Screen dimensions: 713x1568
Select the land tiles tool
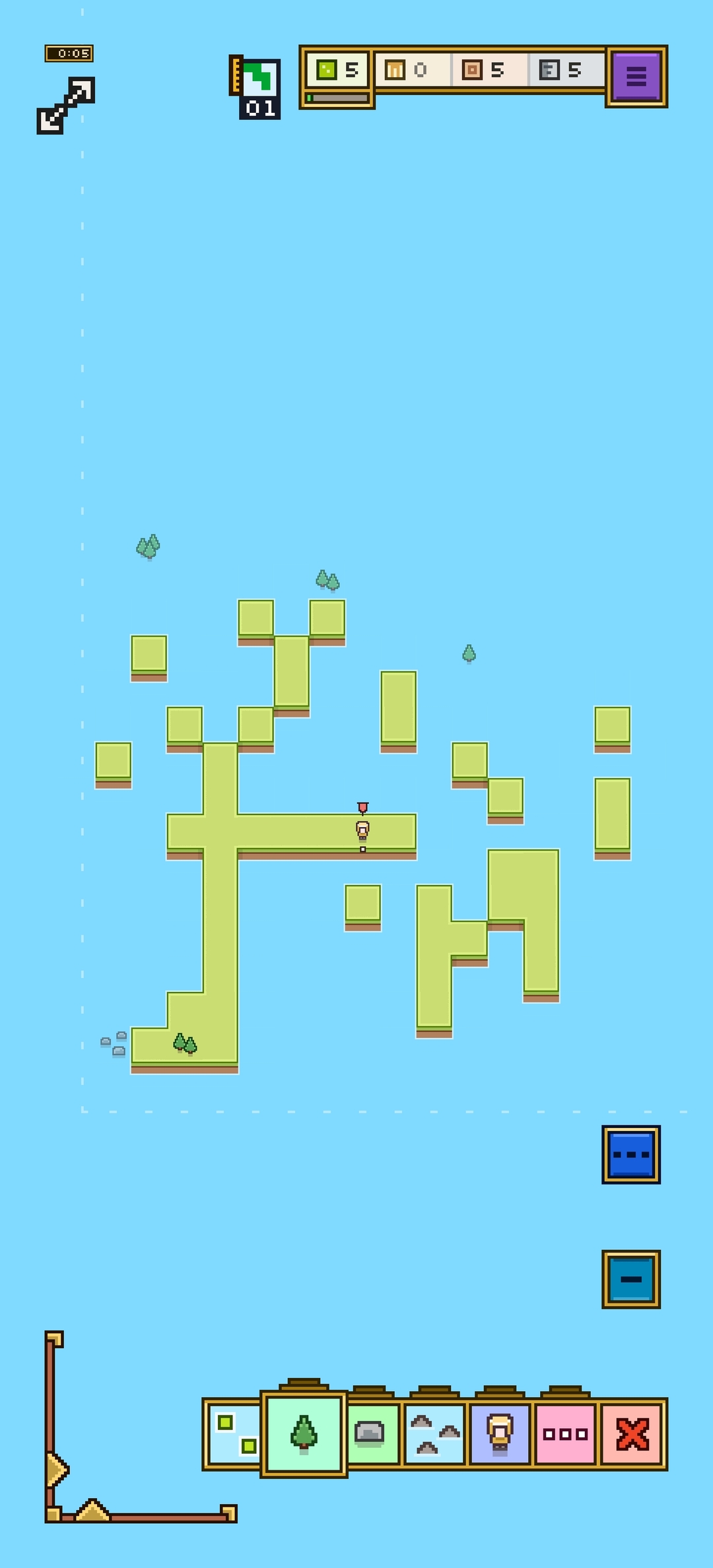[x=235, y=1433]
